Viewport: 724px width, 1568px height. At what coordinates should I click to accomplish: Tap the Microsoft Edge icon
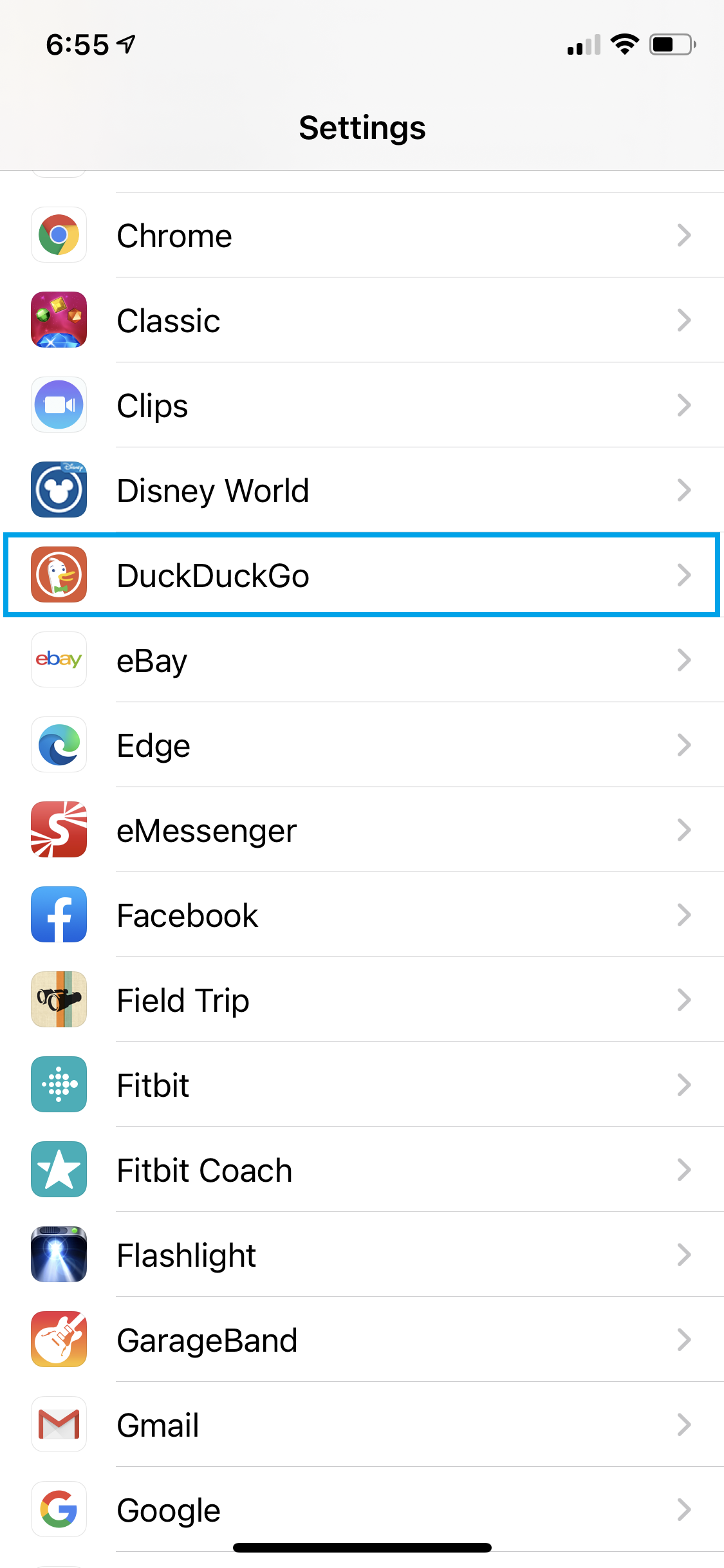coord(59,745)
